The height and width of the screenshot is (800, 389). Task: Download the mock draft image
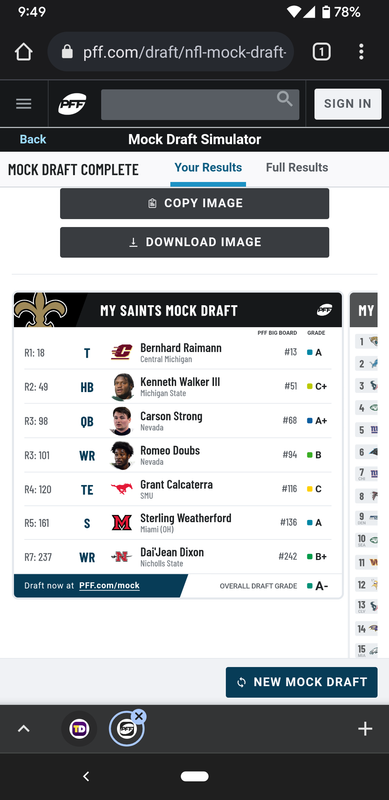[194, 242]
